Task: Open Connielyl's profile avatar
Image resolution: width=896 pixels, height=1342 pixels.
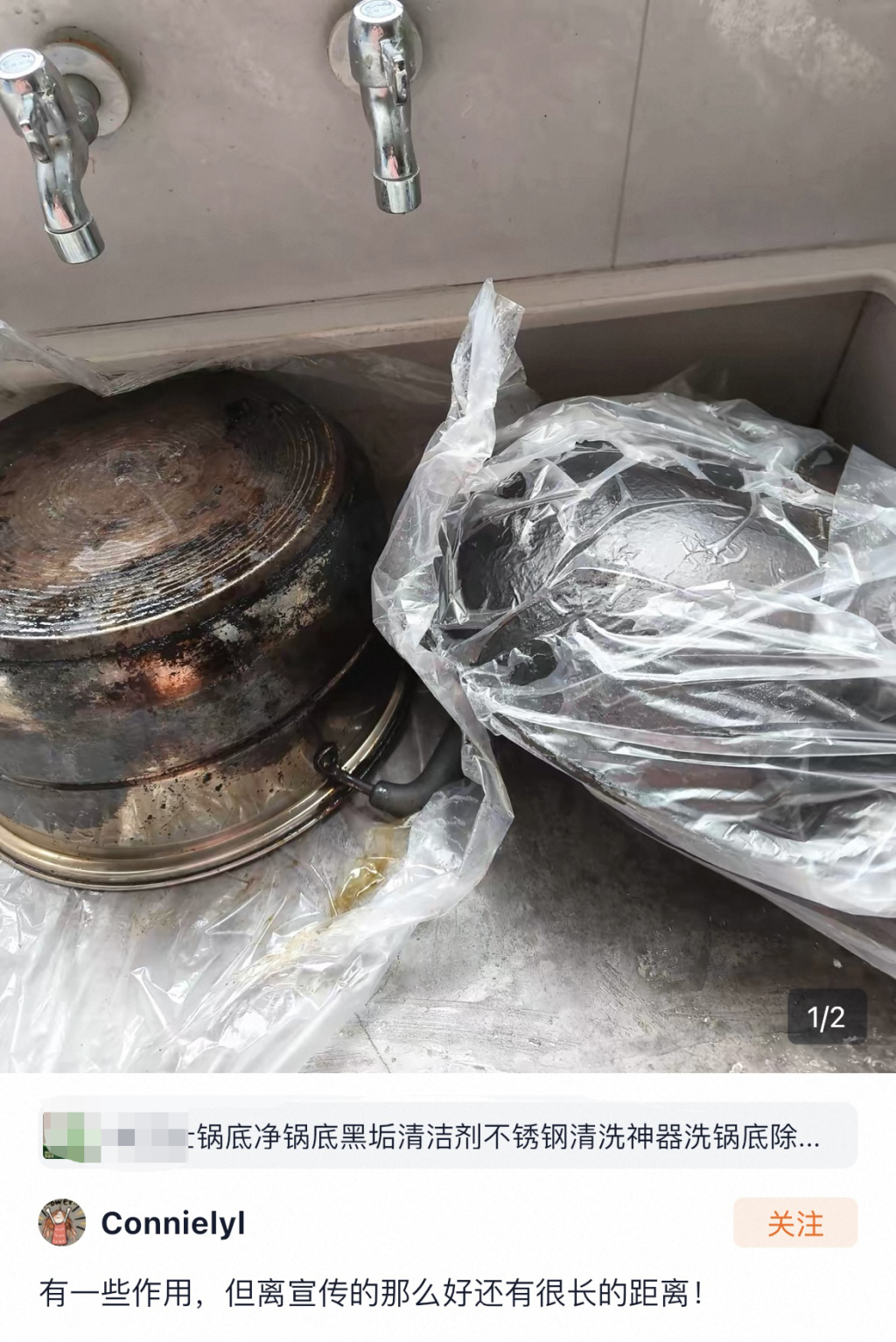Action: coord(62,1223)
